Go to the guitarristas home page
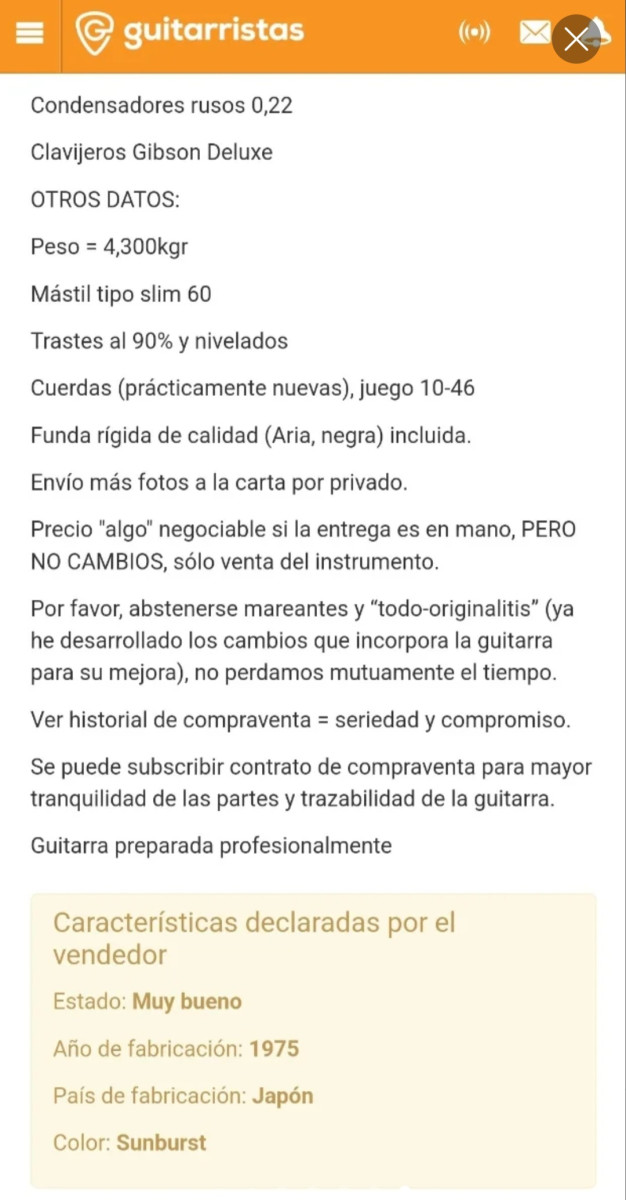Viewport: 626px width, 1200px height. point(190,32)
